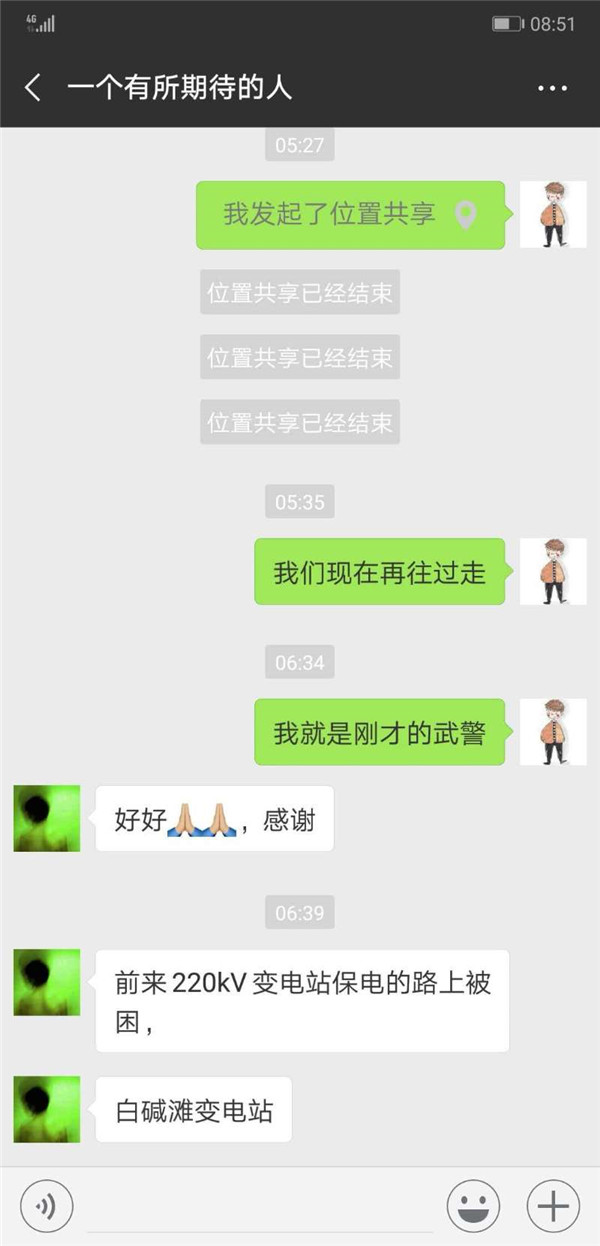Open the sender's avatar next to 好好，感谢
600x1246 pixels.
pos(47,818)
